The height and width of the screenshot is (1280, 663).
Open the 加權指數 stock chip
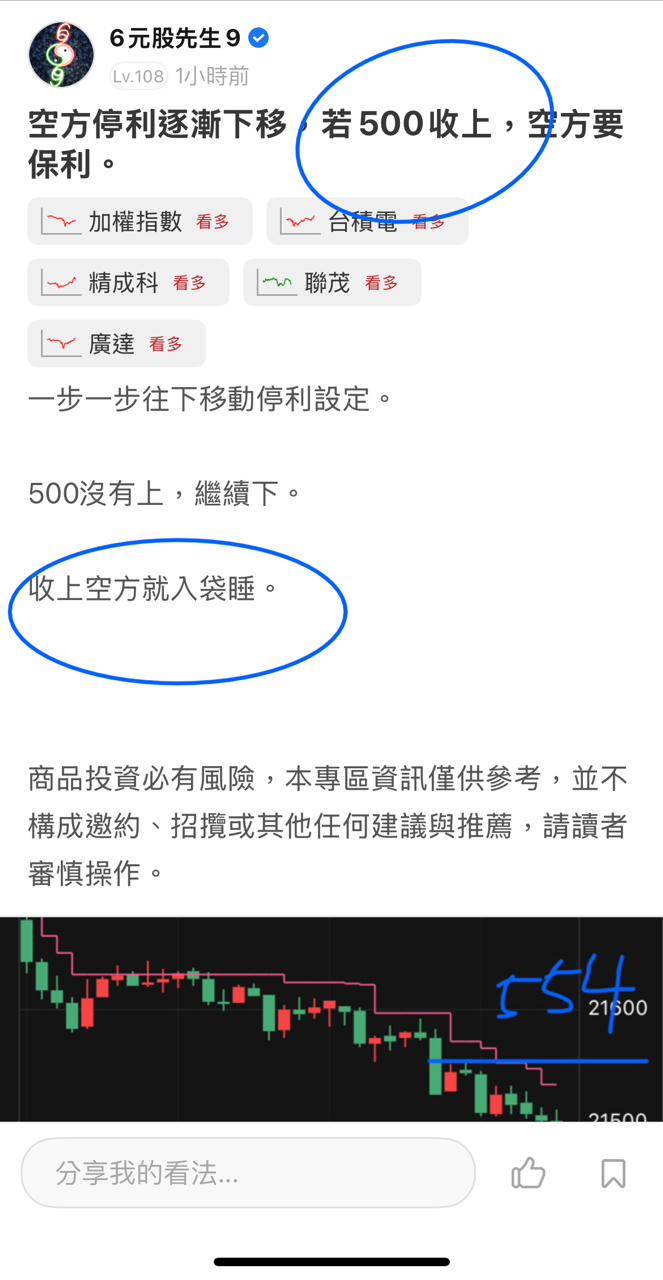(x=140, y=221)
